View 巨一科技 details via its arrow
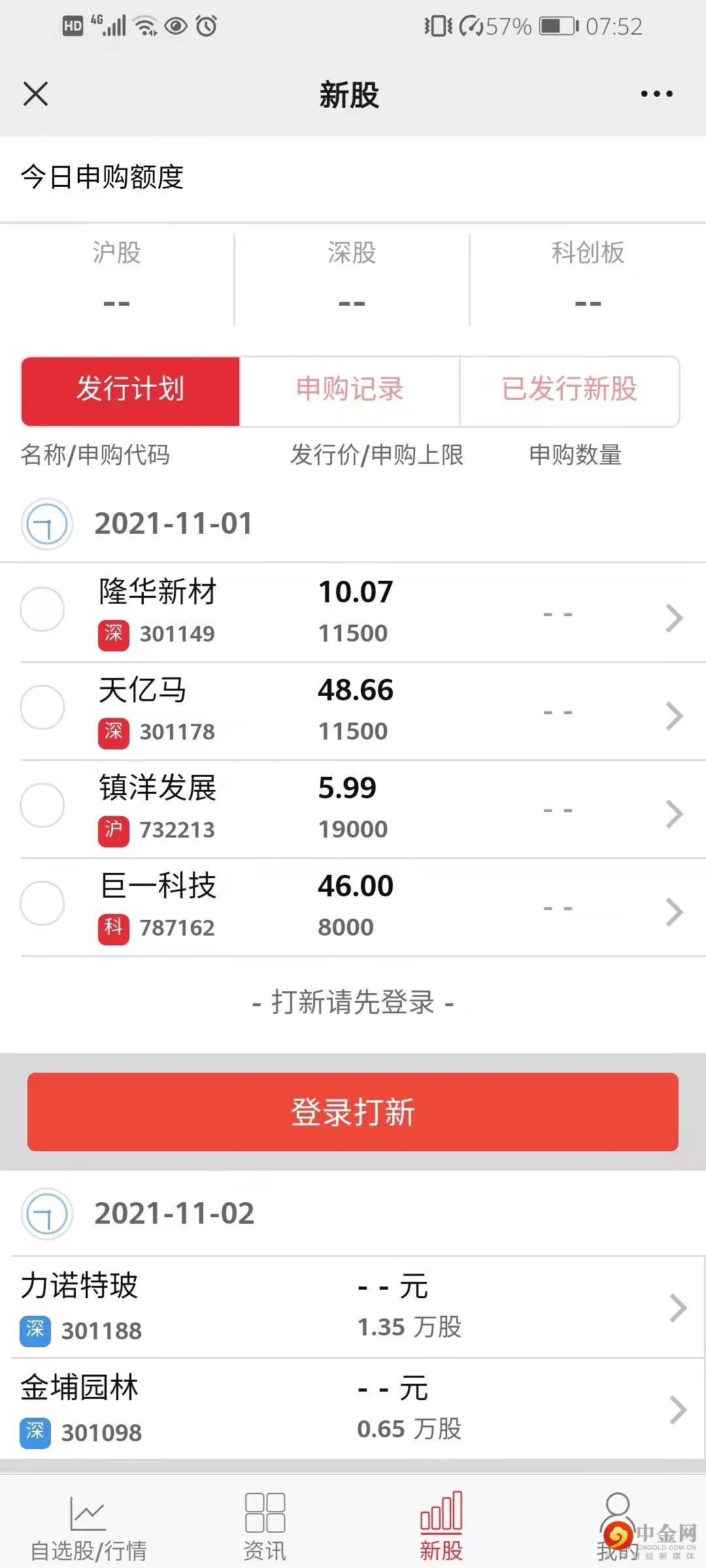 click(x=674, y=912)
